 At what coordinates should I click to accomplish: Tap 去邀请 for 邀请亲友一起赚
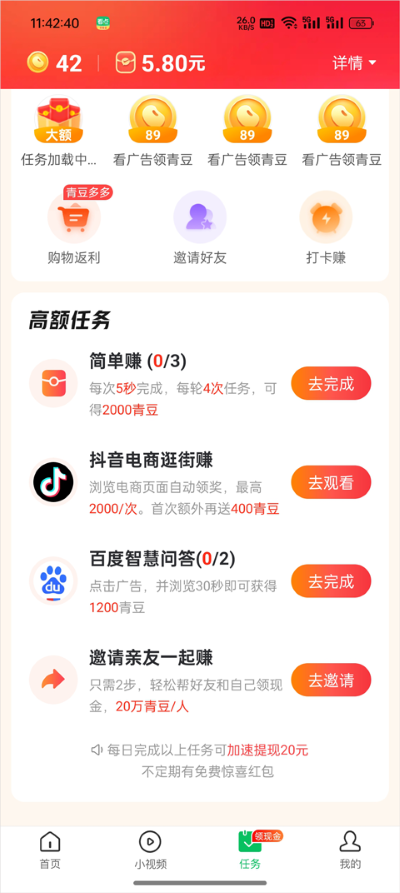click(331, 679)
